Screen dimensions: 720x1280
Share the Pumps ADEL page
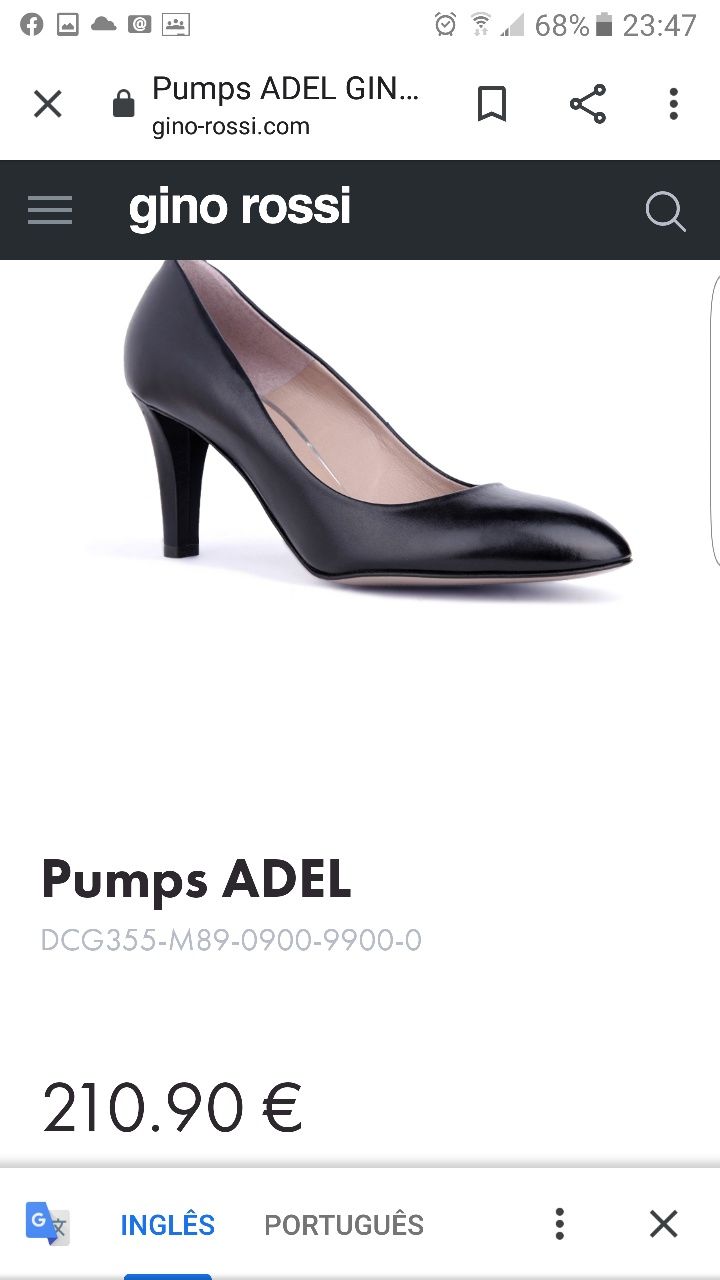point(587,104)
